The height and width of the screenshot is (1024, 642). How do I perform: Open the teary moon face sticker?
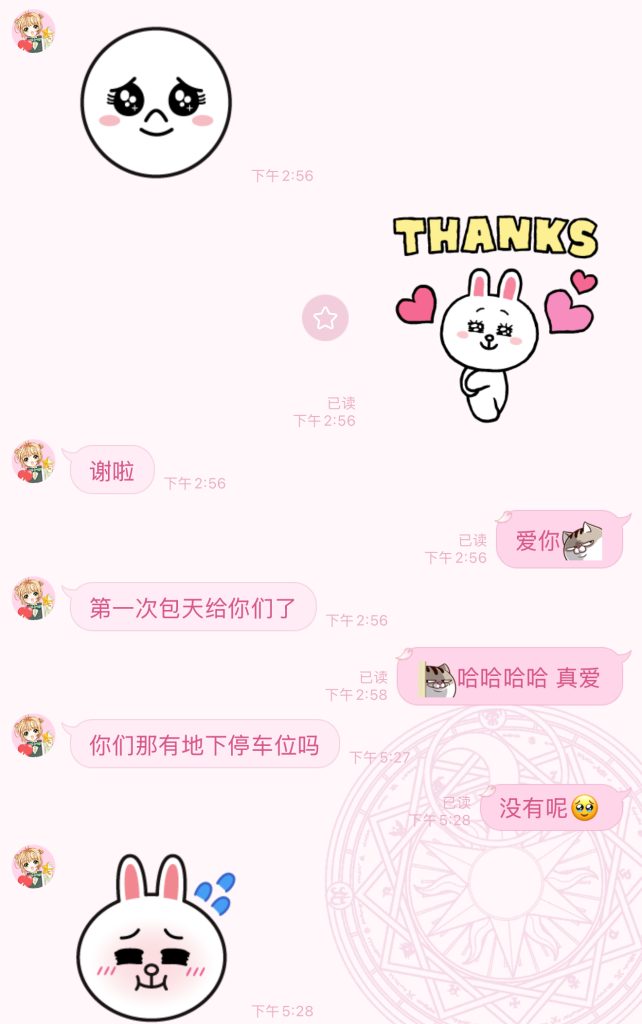(x=156, y=102)
